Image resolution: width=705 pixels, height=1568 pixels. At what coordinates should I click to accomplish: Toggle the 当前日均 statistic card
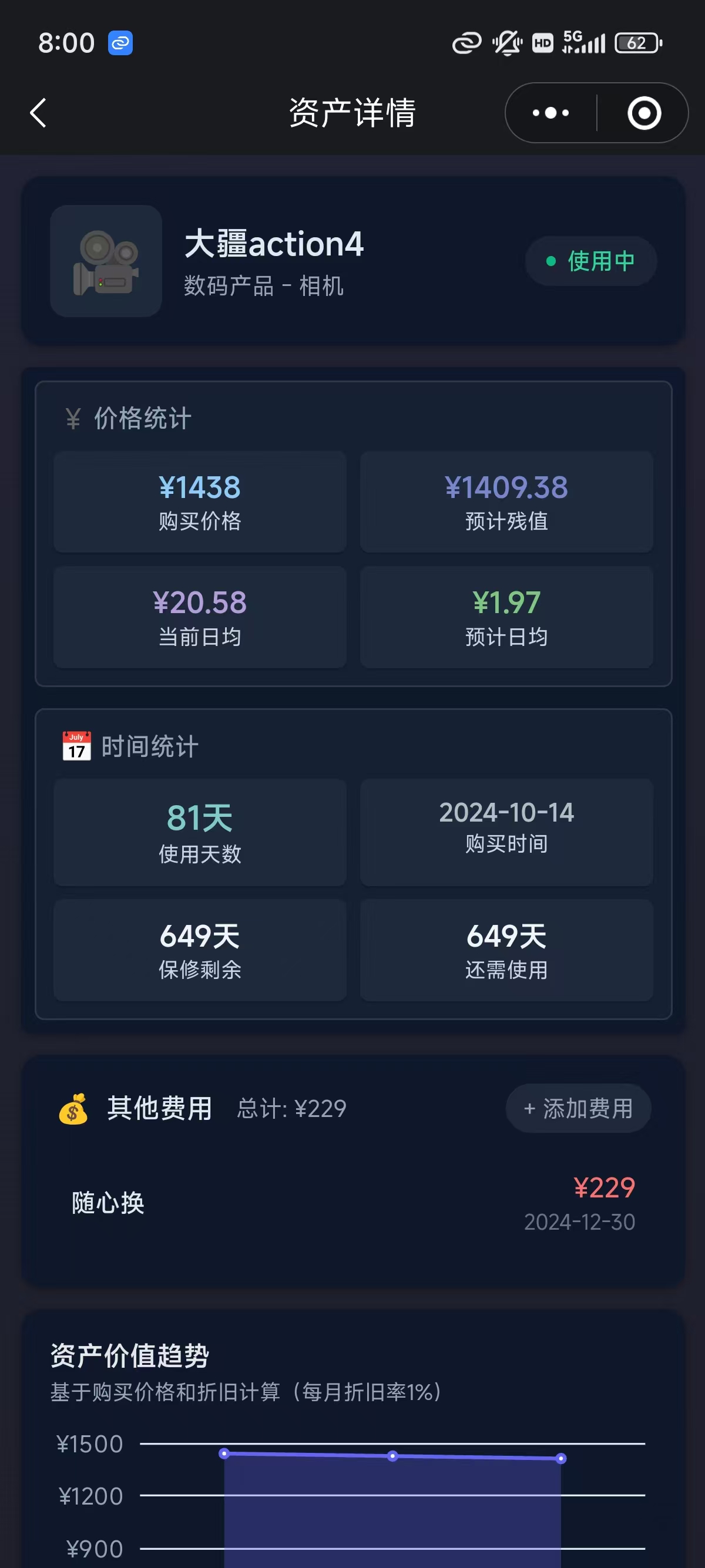(200, 616)
